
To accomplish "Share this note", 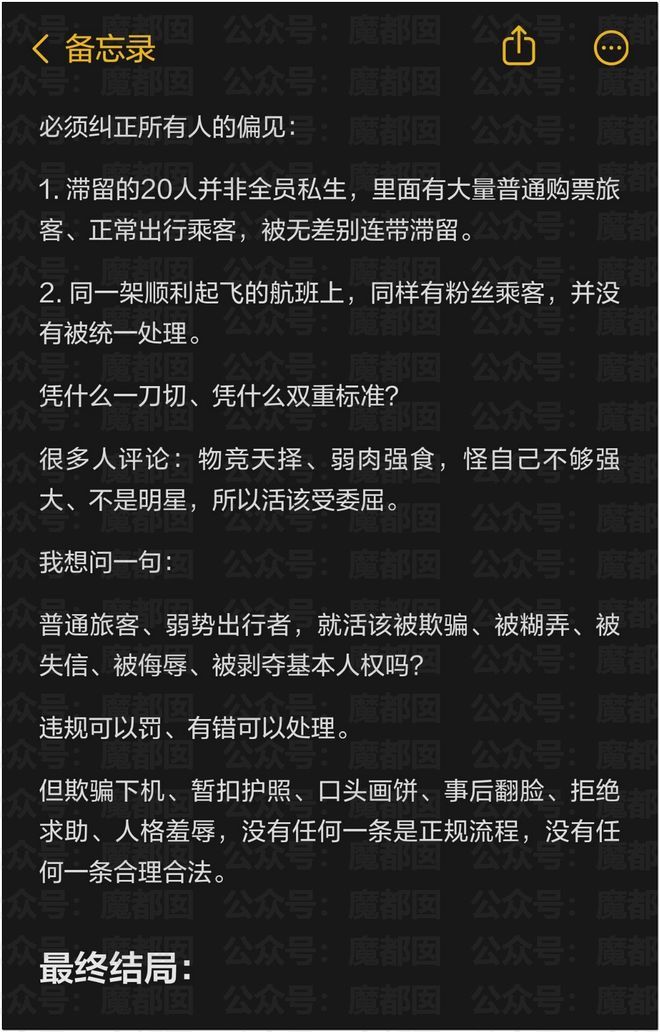I will click(519, 45).
